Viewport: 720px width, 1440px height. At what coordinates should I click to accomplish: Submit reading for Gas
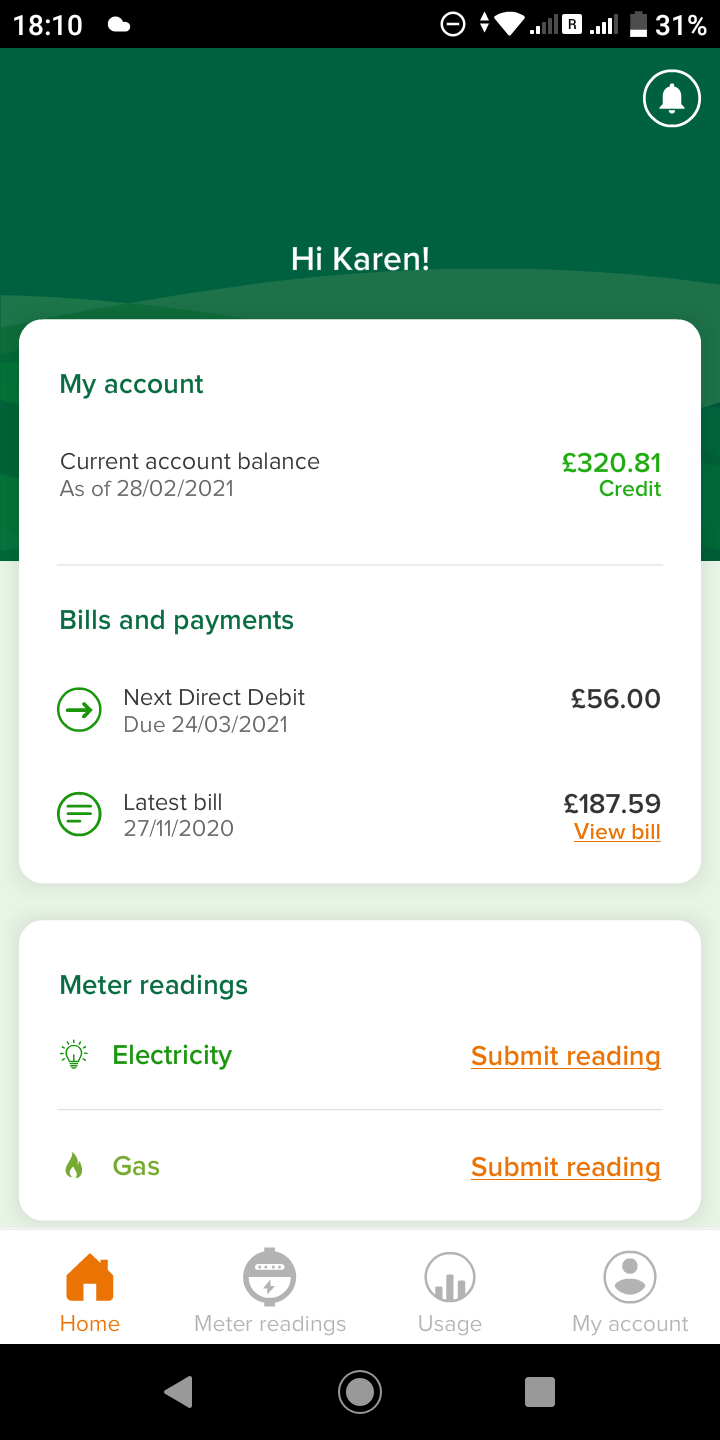565,1167
